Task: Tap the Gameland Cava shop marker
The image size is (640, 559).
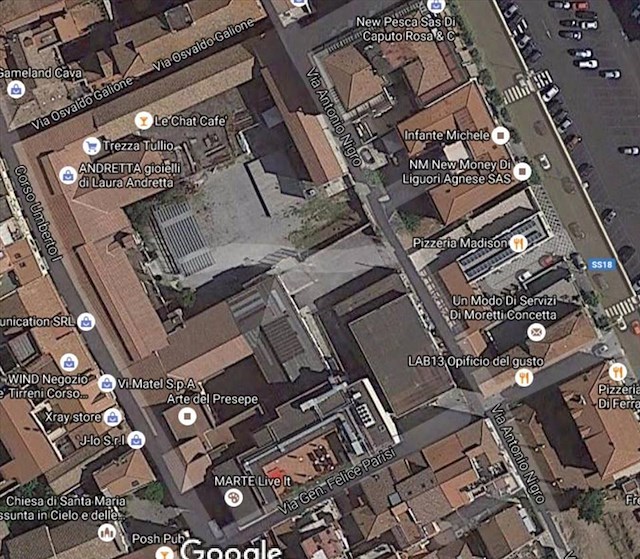Action: click(x=15, y=89)
